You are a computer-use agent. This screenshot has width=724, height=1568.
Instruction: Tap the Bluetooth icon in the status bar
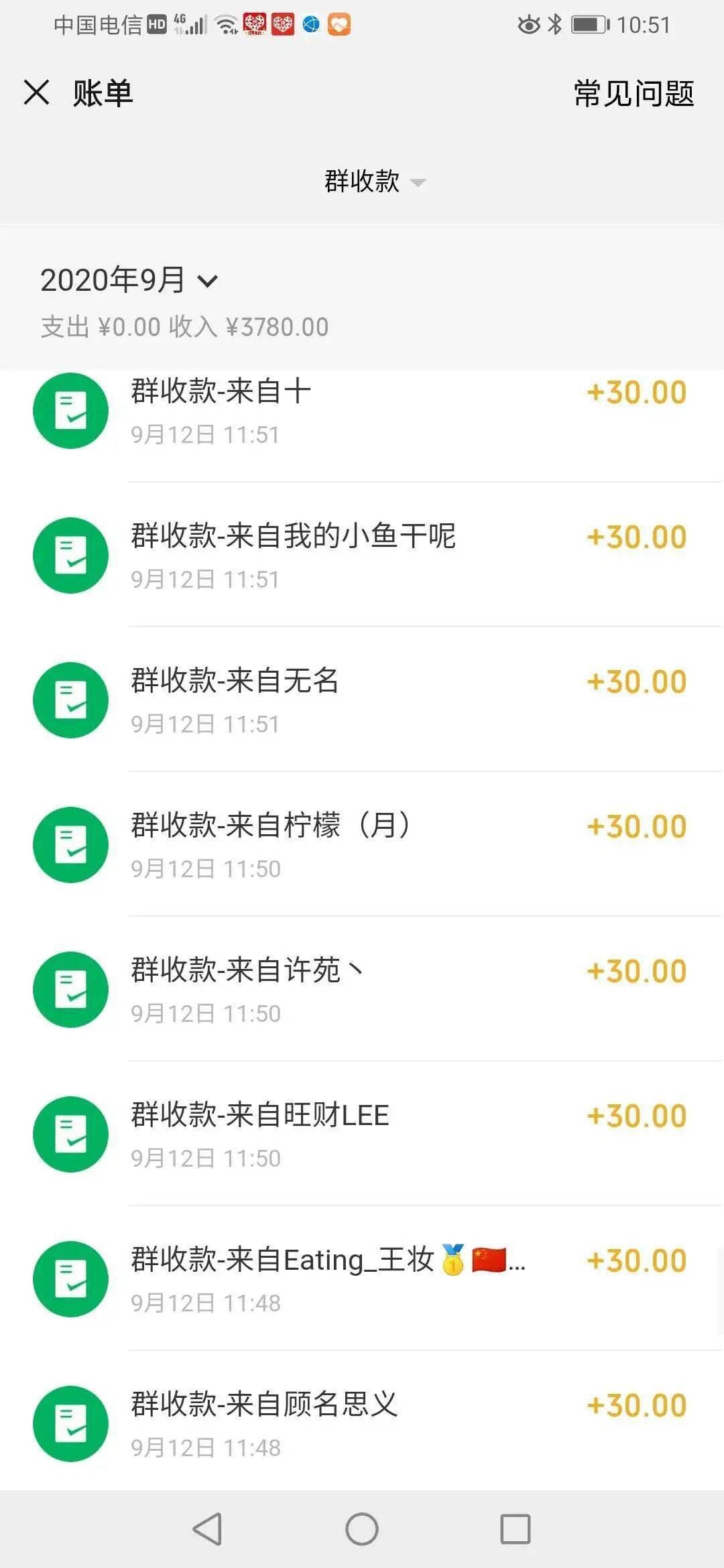[x=555, y=24]
